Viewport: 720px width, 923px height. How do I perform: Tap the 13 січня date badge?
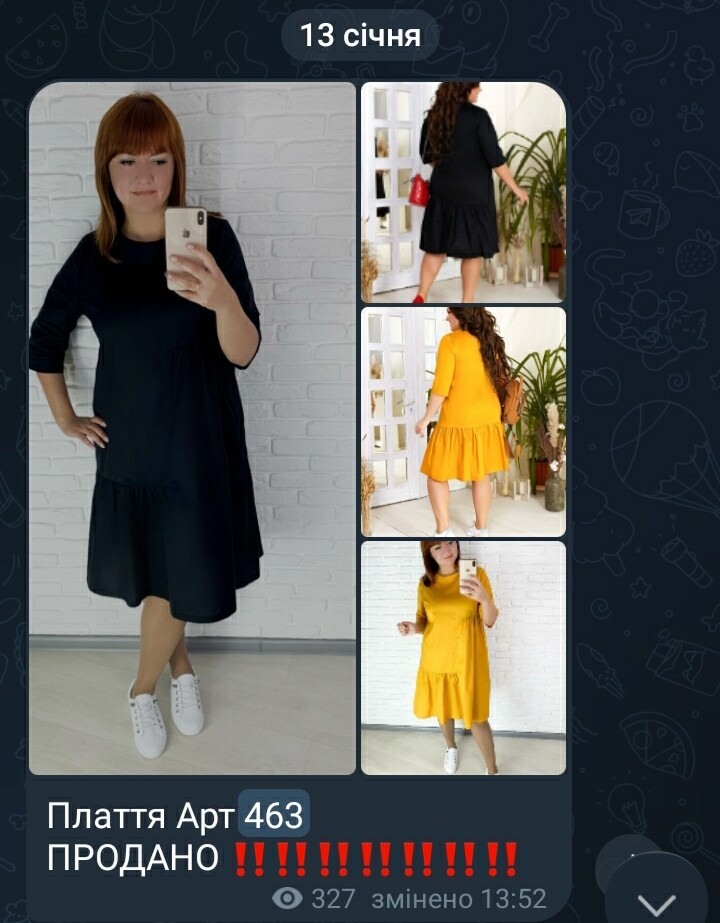point(360,37)
